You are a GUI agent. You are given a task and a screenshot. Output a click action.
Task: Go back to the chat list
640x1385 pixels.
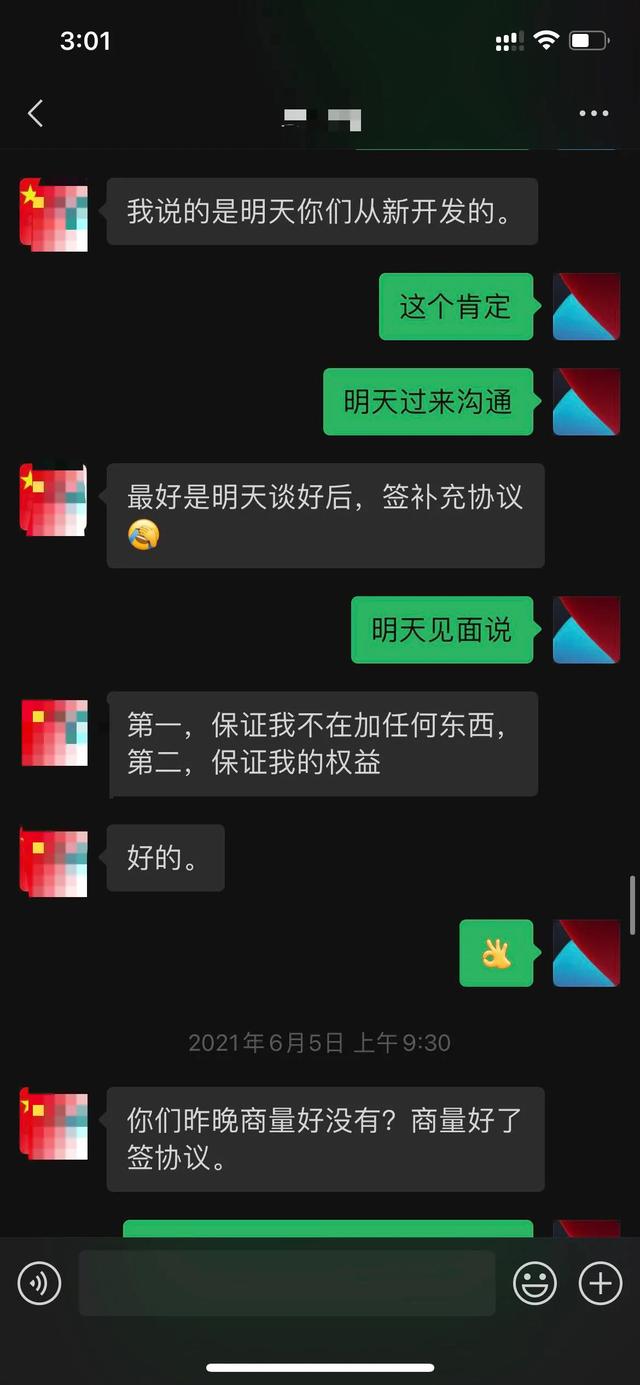tap(36, 114)
